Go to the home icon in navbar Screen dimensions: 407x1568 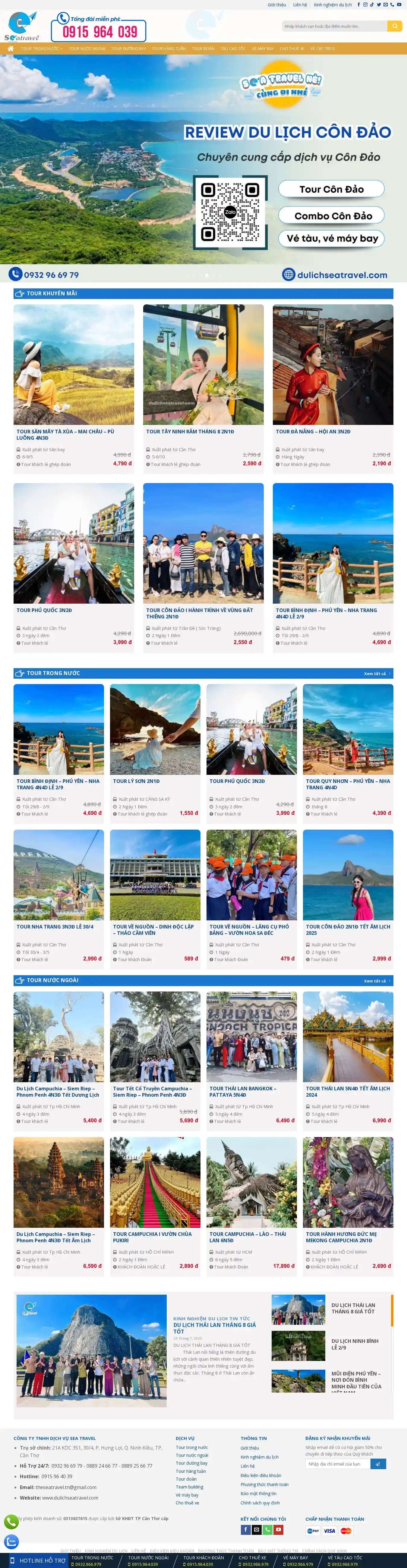pos(10,49)
